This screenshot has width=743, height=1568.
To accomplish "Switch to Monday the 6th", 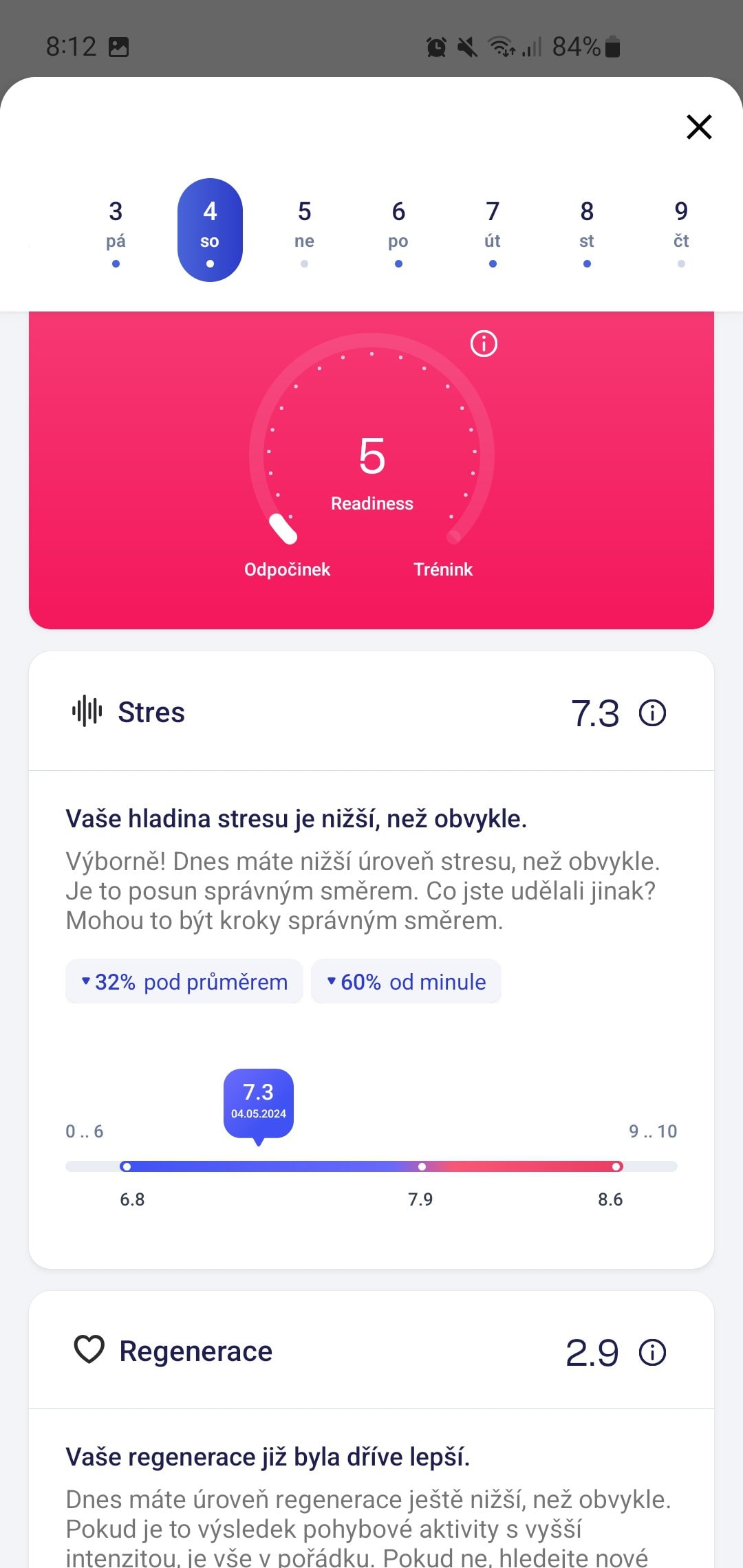I will pyautogui.click(x=398, y=230).
